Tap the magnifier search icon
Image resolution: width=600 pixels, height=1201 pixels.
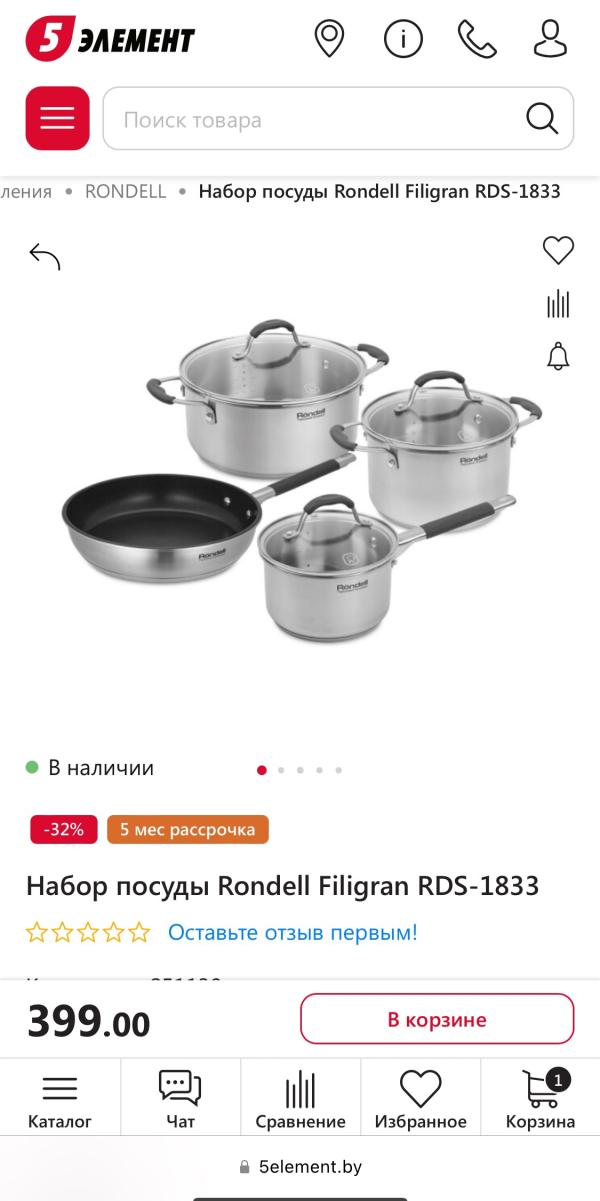542,119
